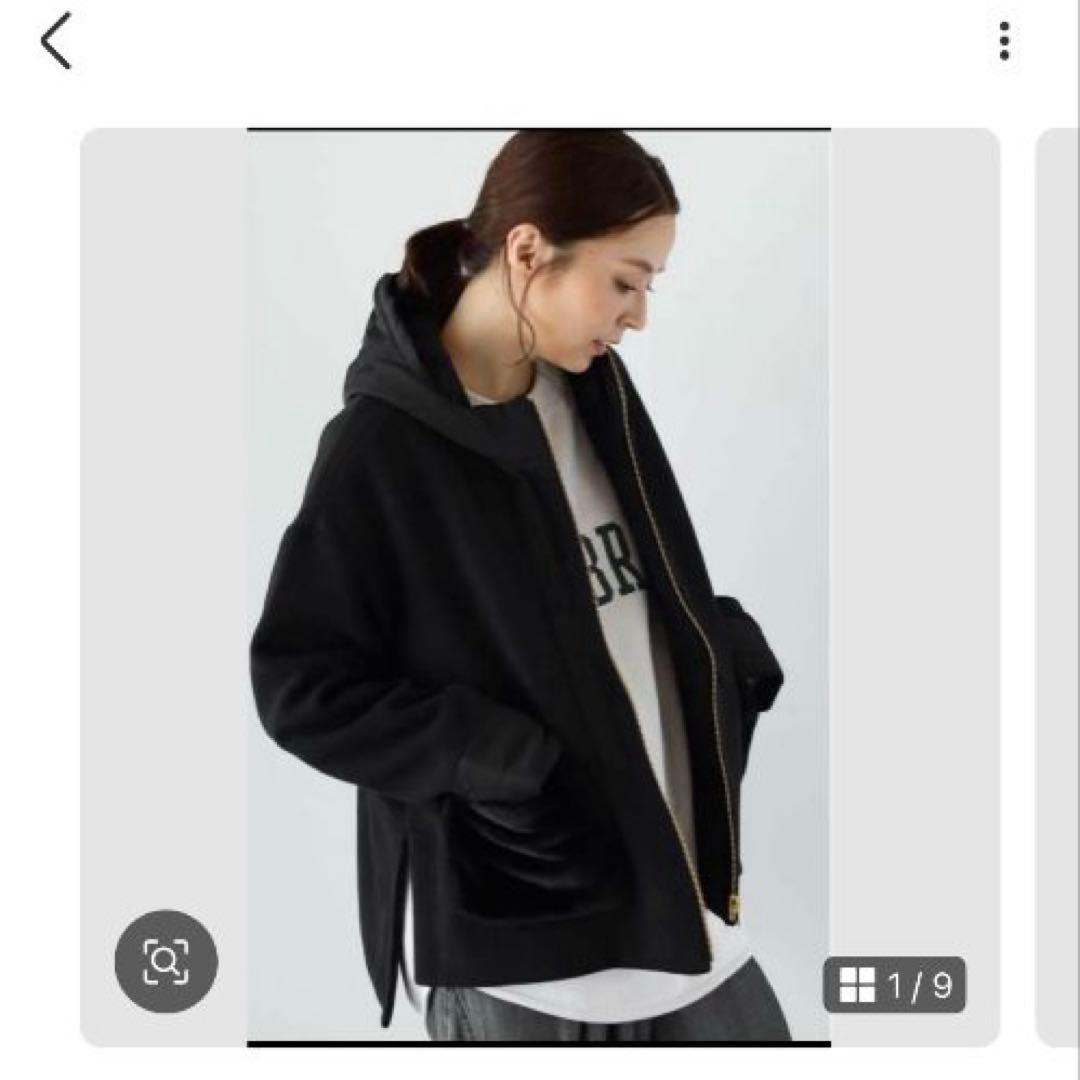1080x1080 pixels.
Task: Tap the image search lens button
Action: pos(166,961)
